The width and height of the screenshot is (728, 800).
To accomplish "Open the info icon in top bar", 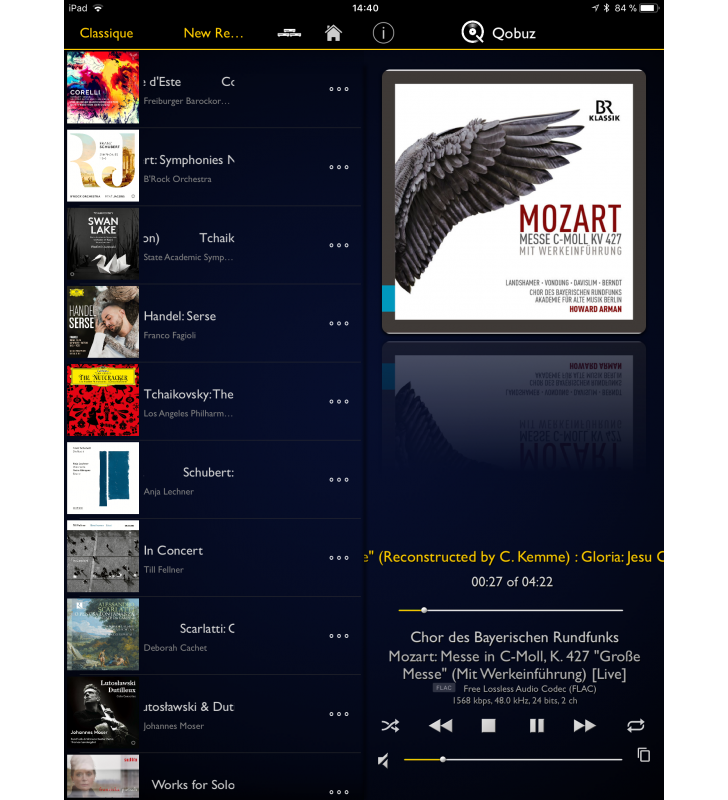I will (383, 33).
